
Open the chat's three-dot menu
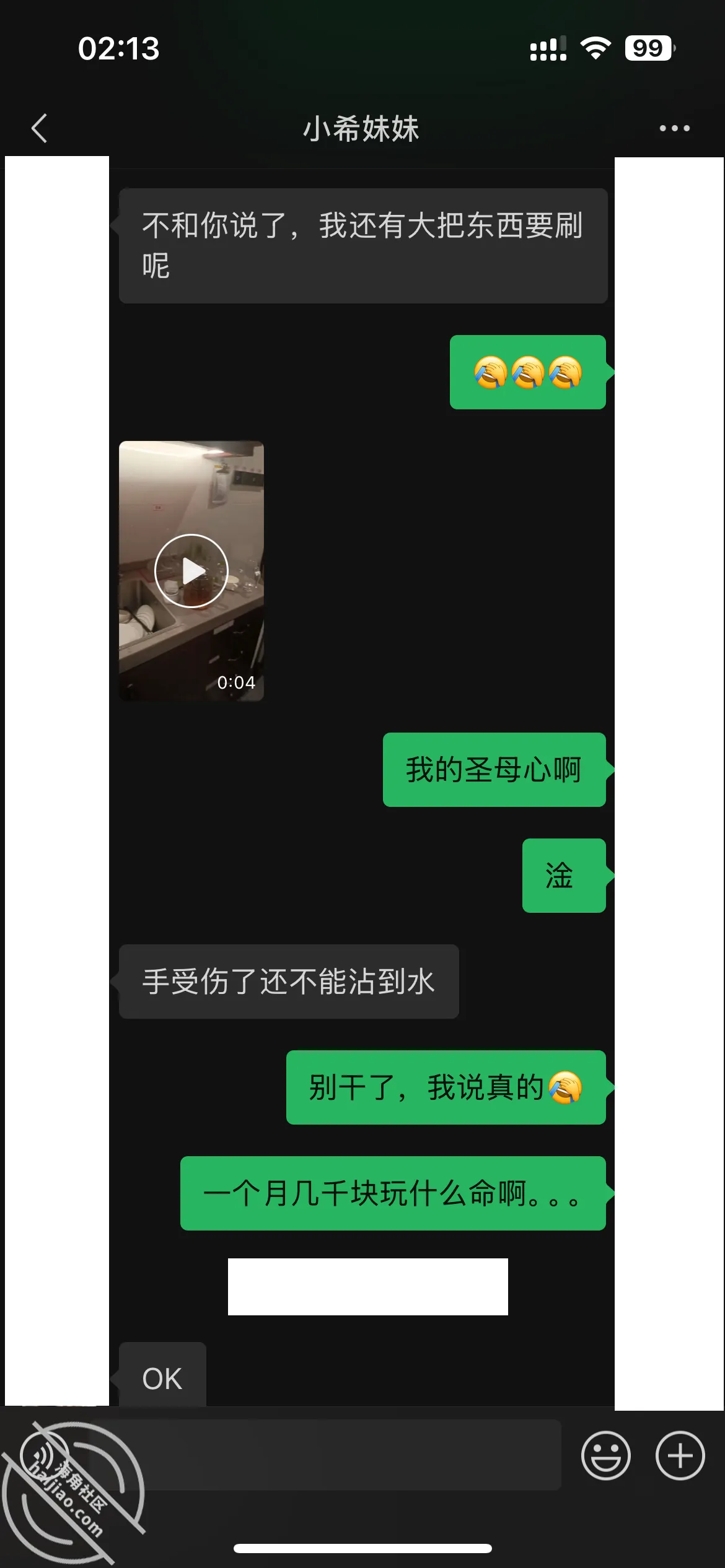pos(674,128)
